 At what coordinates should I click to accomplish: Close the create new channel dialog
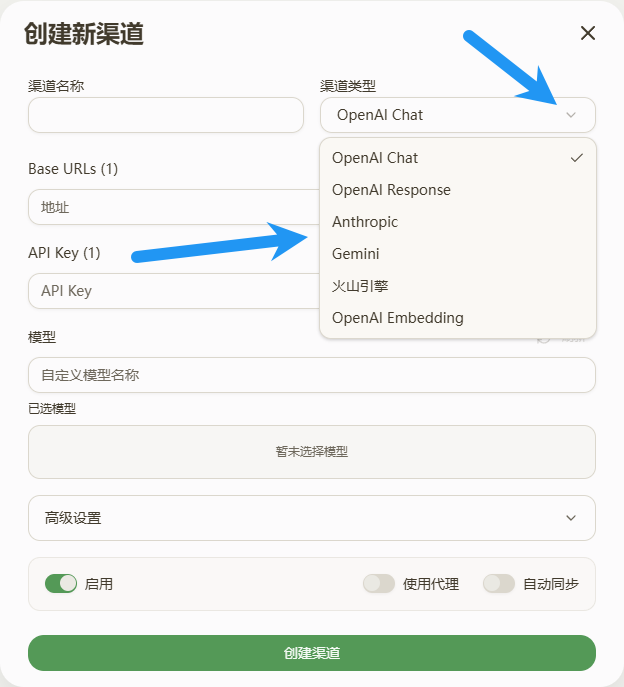pos(588,33)
